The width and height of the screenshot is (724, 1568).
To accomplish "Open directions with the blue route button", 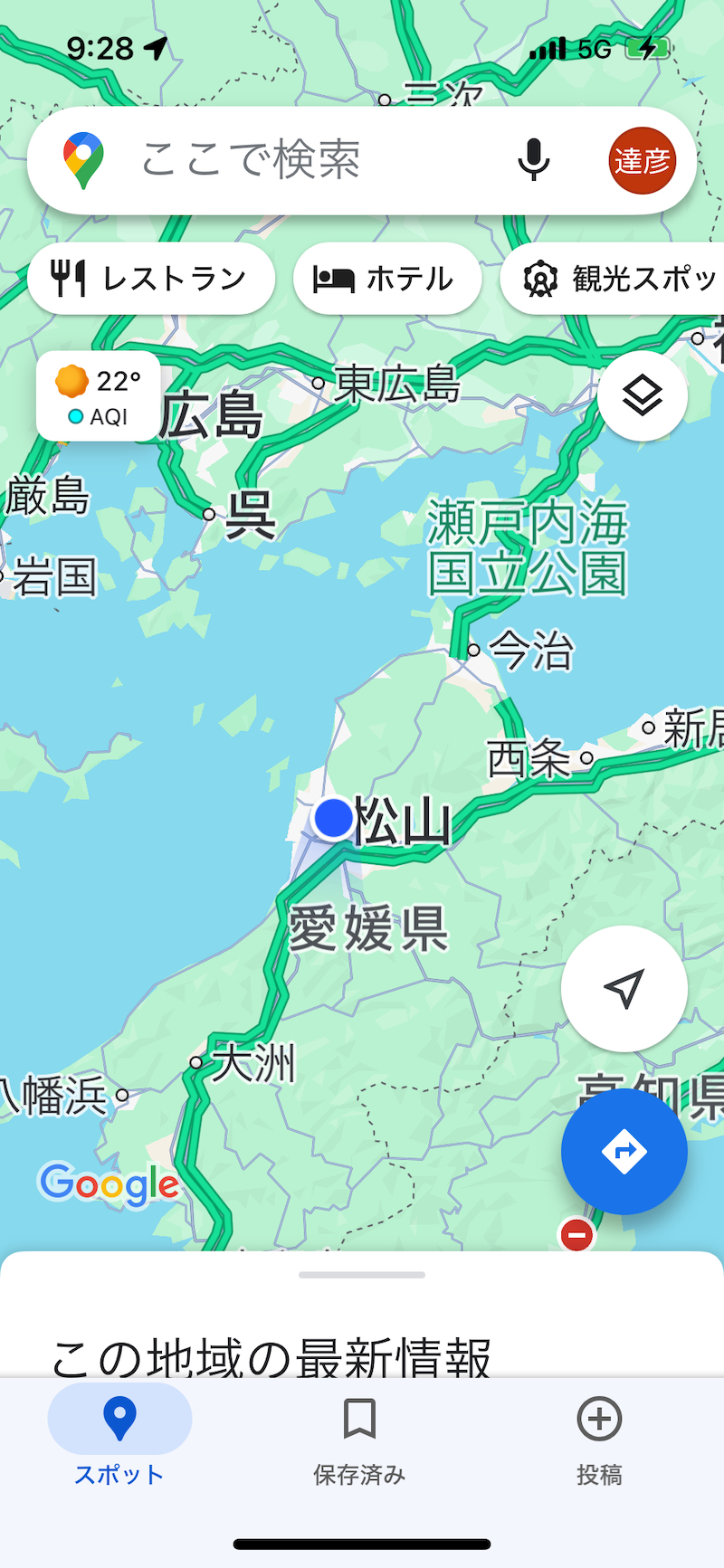I will [x=624, y=1151].
